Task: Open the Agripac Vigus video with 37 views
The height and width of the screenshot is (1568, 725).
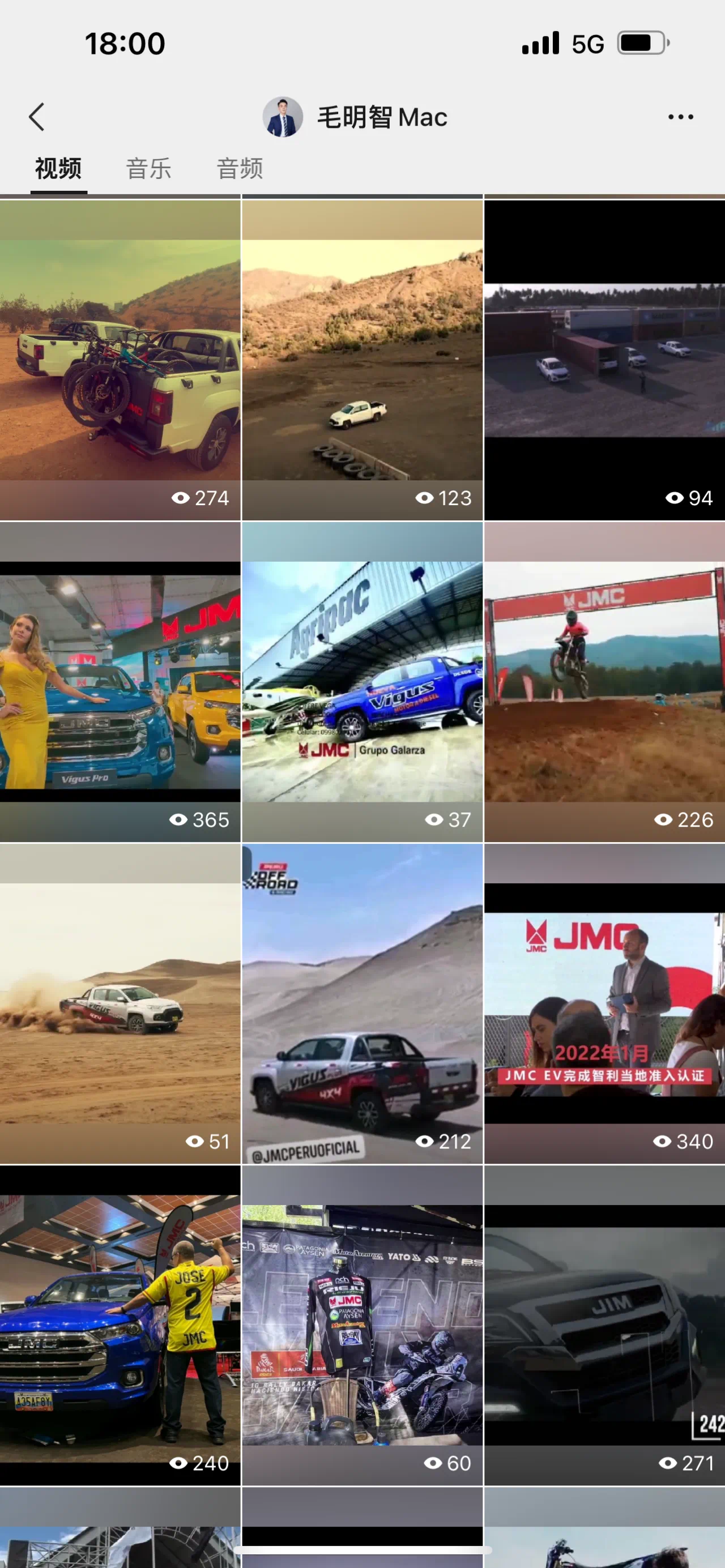Action: click(x=362, y=682)
